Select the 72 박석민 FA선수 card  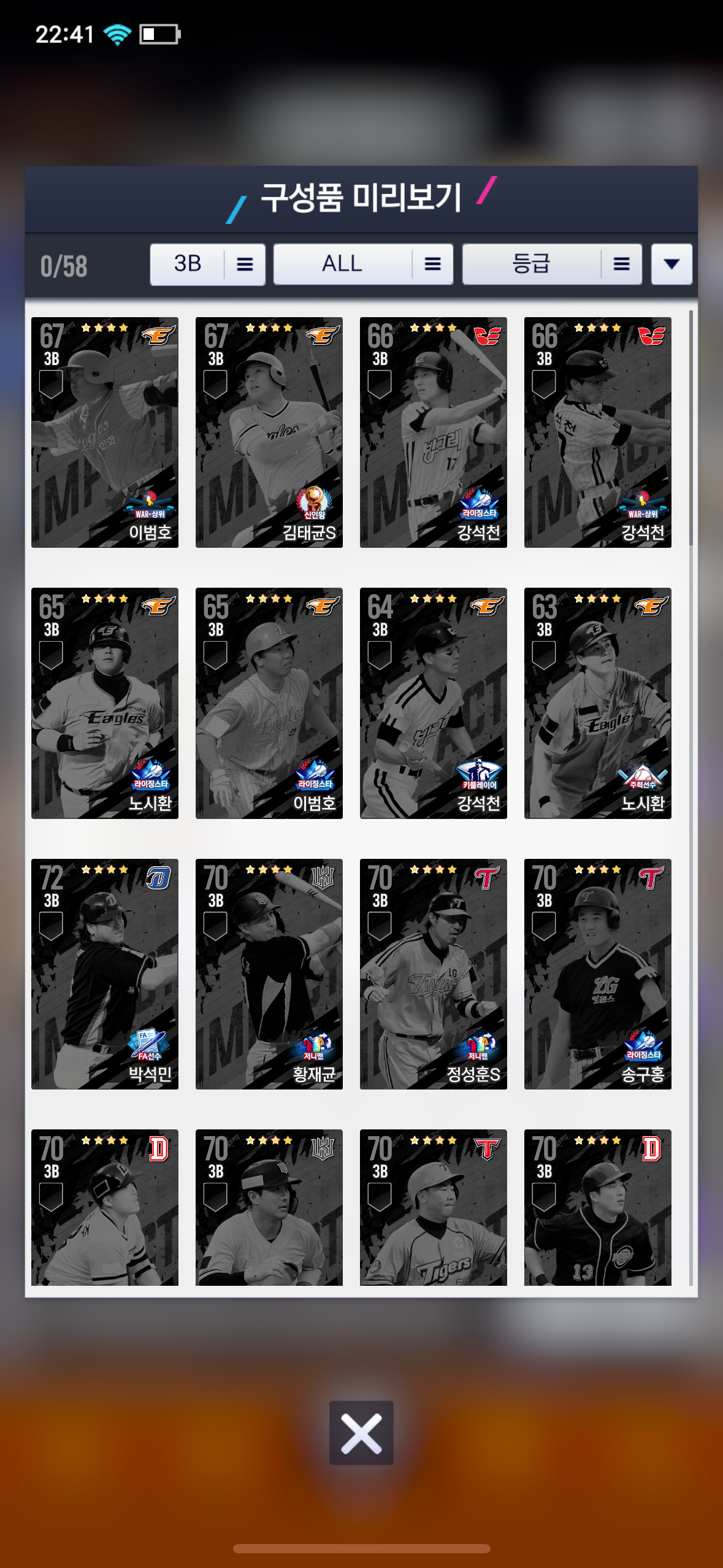click(105, 974)
